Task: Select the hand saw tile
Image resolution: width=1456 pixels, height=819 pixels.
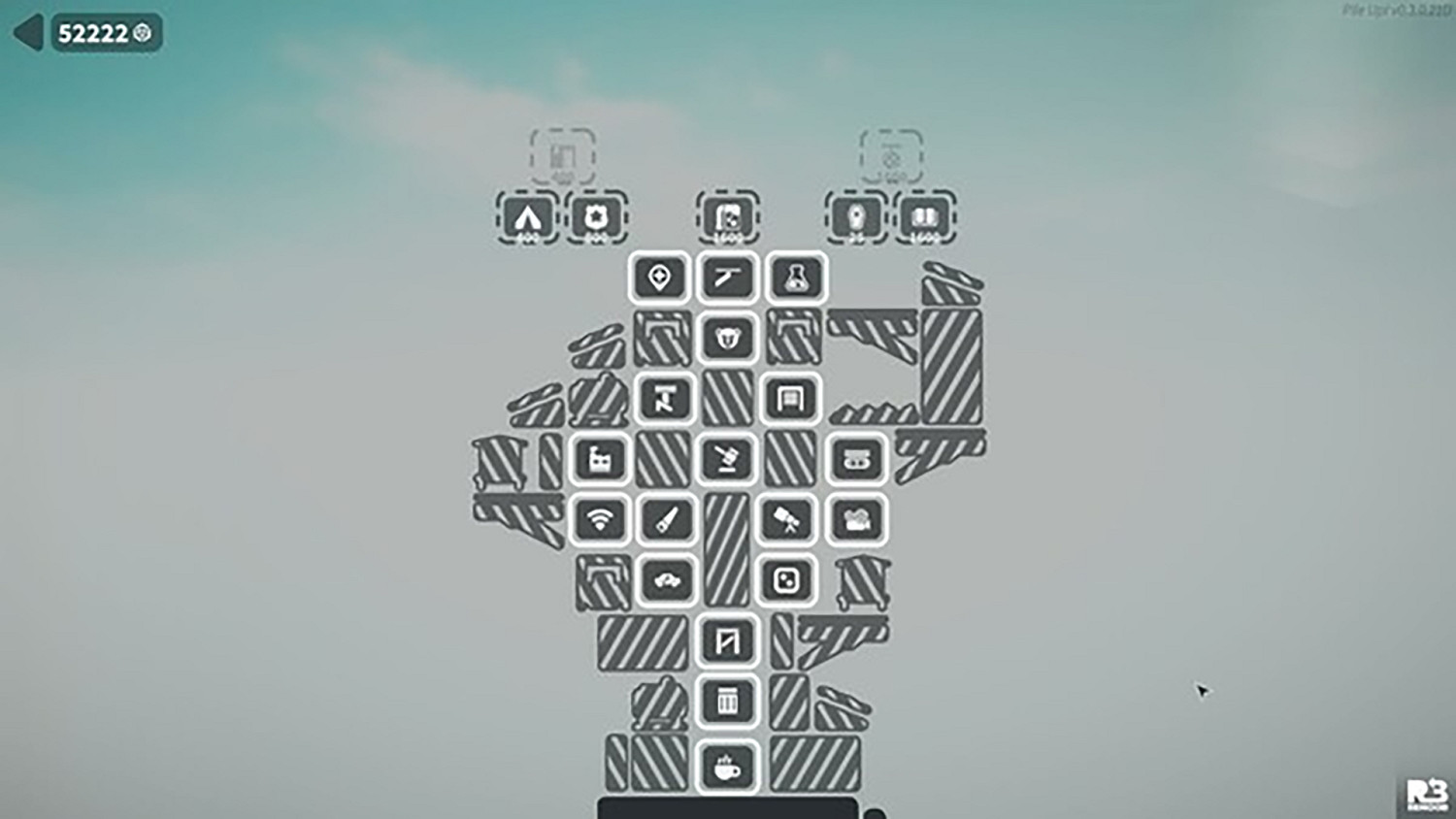Action: tap(666, 520)
